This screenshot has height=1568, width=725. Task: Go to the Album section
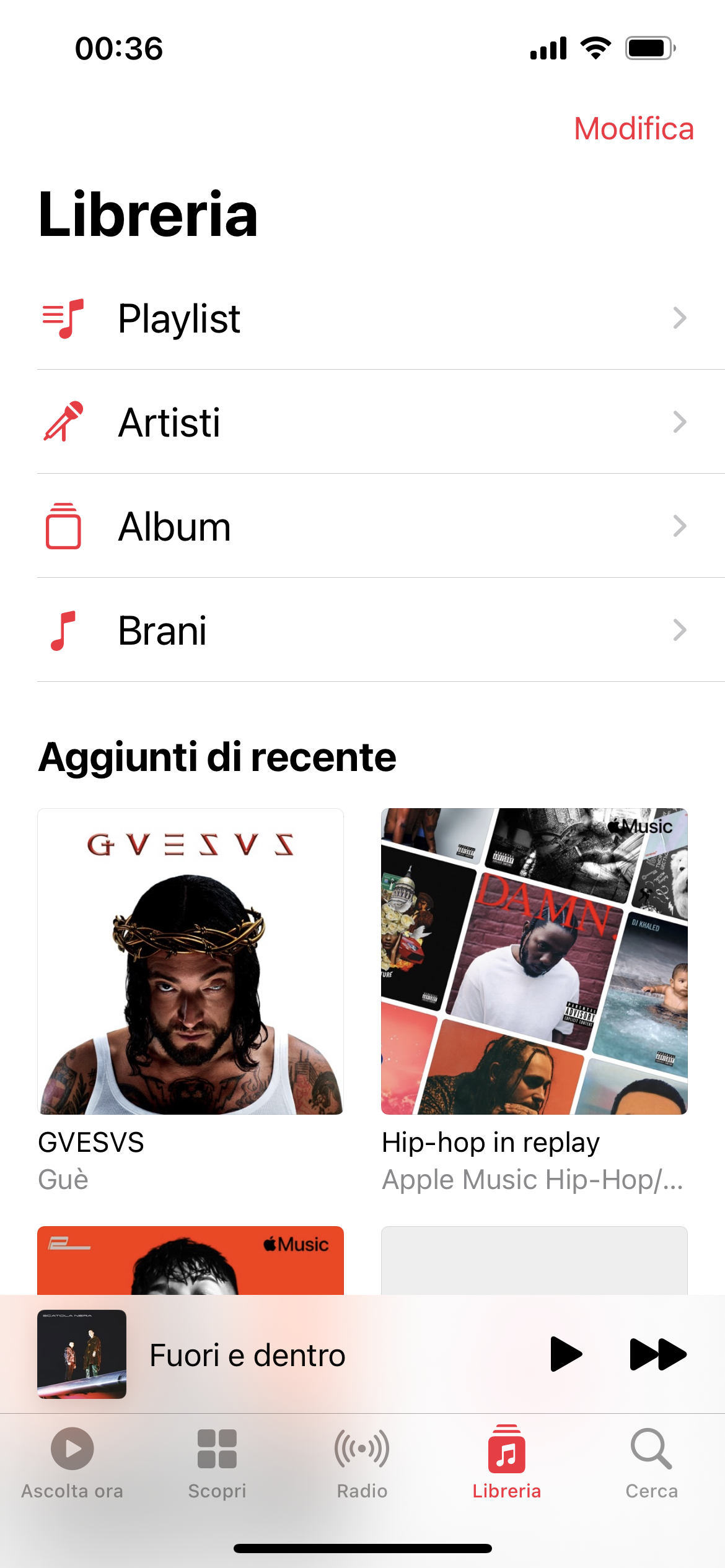(362, 526)
